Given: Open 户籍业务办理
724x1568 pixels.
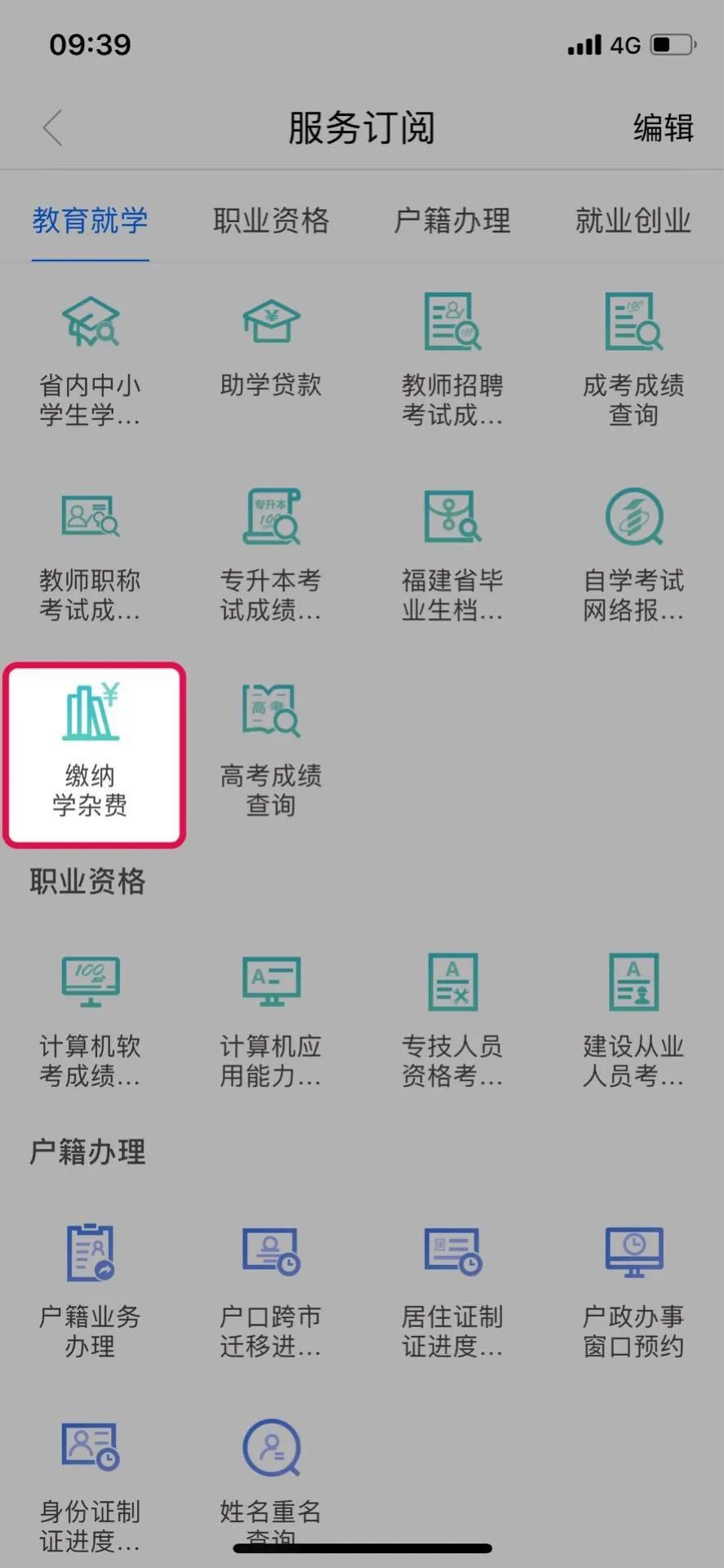Looking at the screenshot, I should (91, 1290).
